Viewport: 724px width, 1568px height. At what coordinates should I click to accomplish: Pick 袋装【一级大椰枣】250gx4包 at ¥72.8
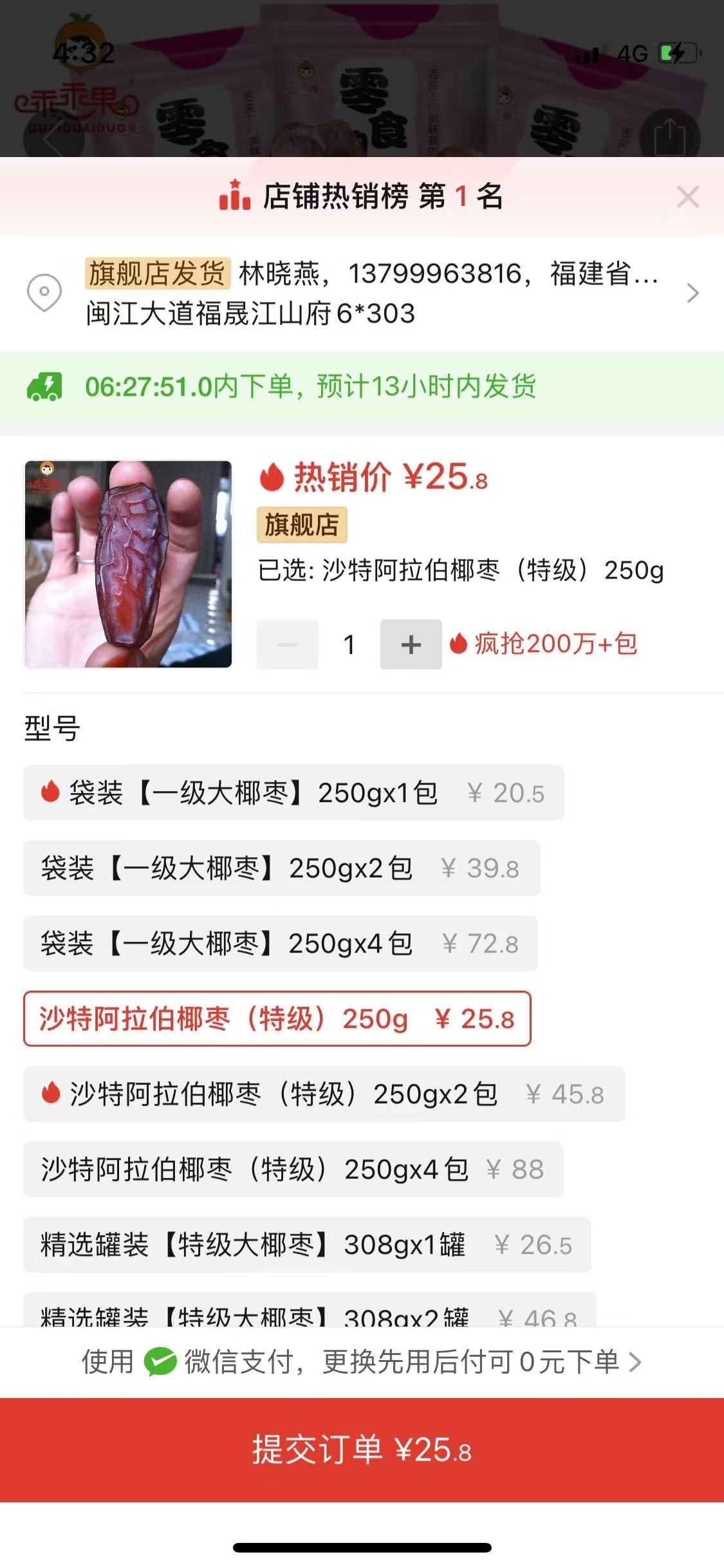[x=281, y=944]
